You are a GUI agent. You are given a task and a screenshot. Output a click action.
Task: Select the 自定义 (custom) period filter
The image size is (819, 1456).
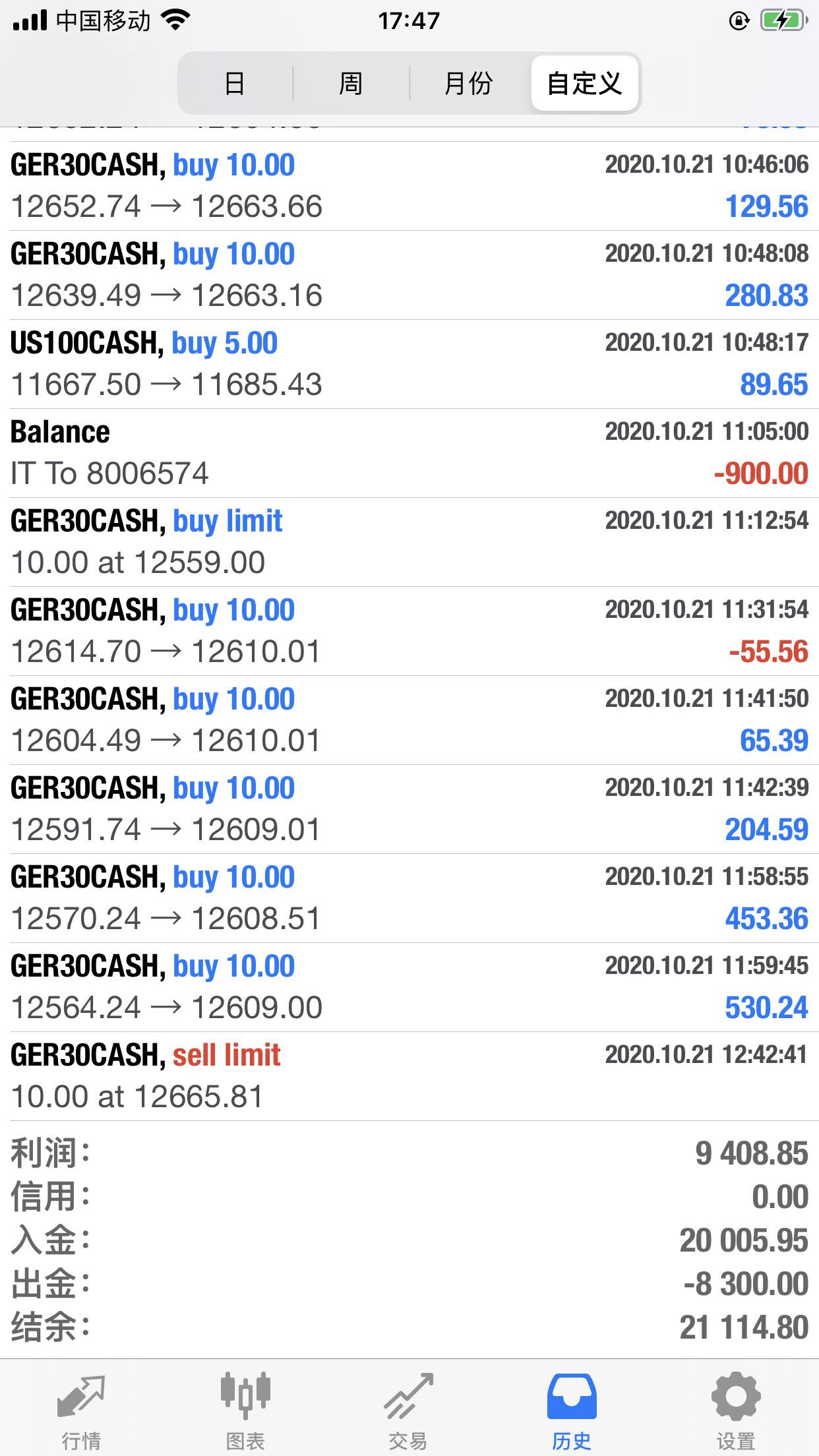pos(585,84)
